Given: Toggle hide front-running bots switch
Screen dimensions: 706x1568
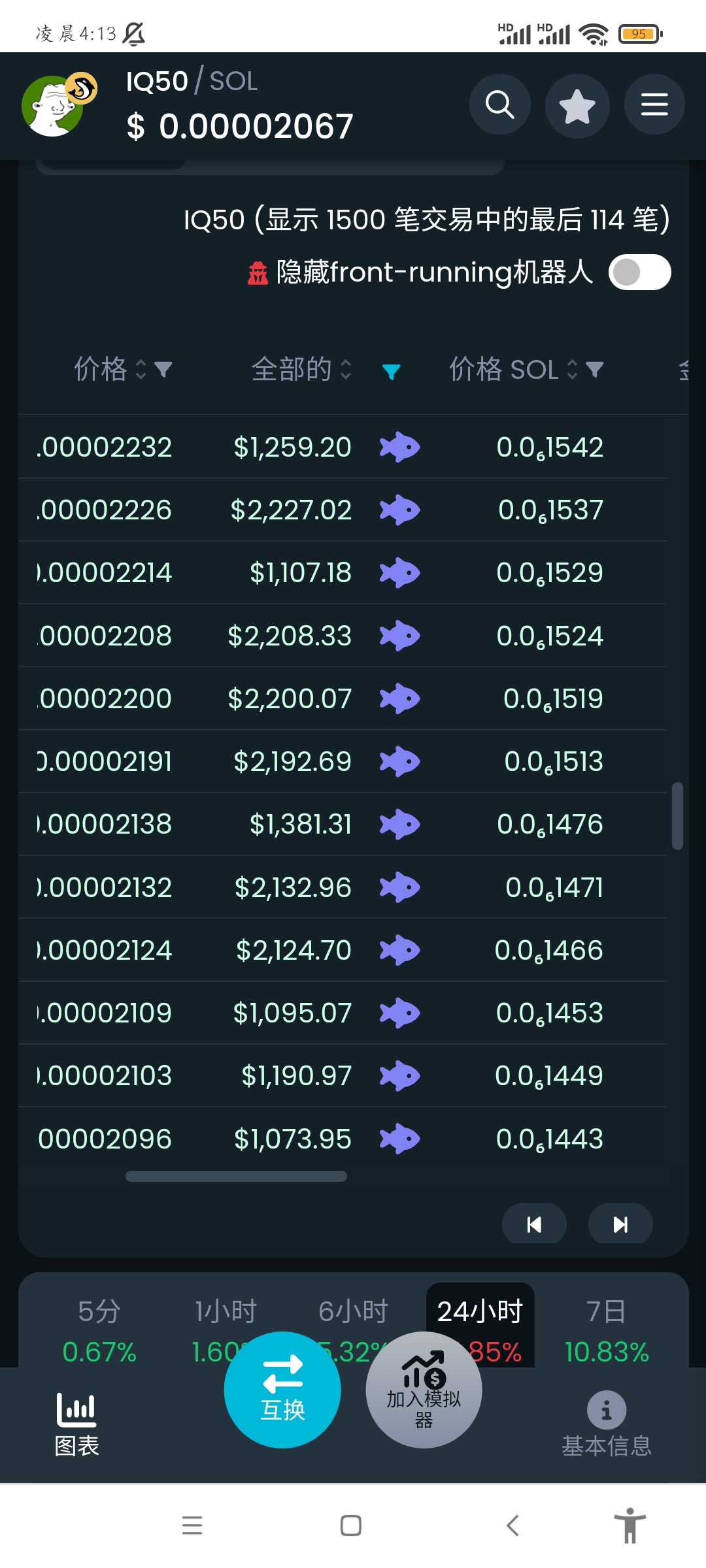Looking at the screenshot, I should (x=639, y=272).
